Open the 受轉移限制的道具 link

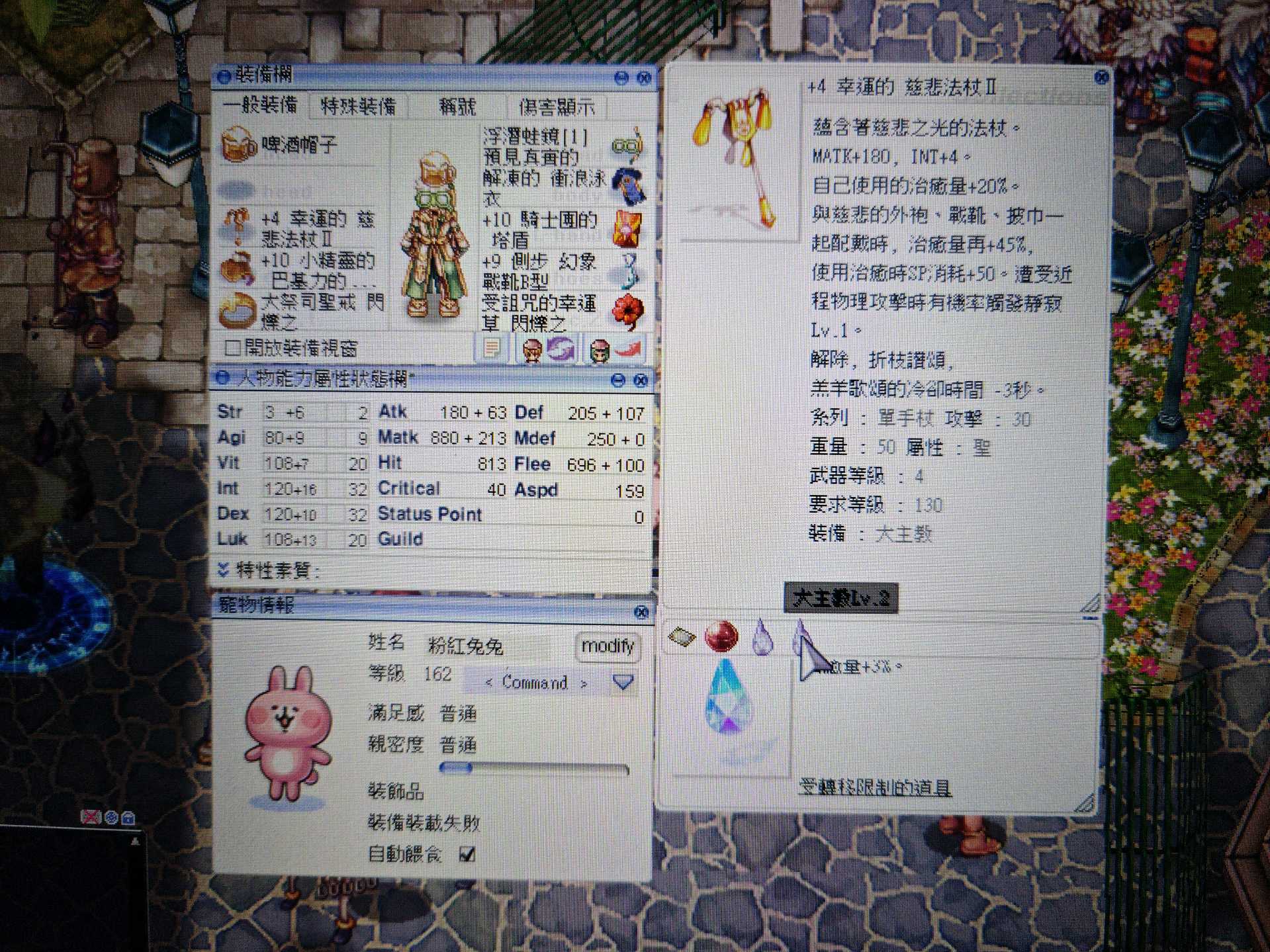coord(875,787)
